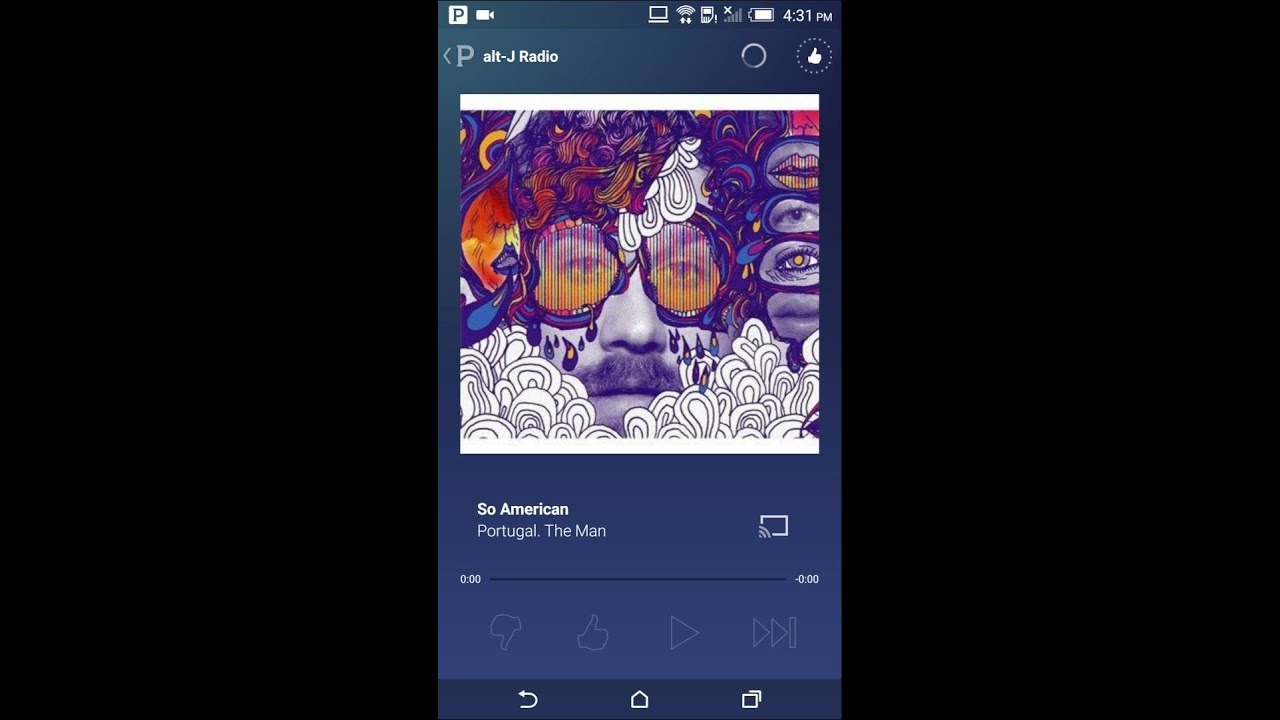Go to the phone home screen
Viewport: 1280px width, 720px height.
[x=639, y=699]
